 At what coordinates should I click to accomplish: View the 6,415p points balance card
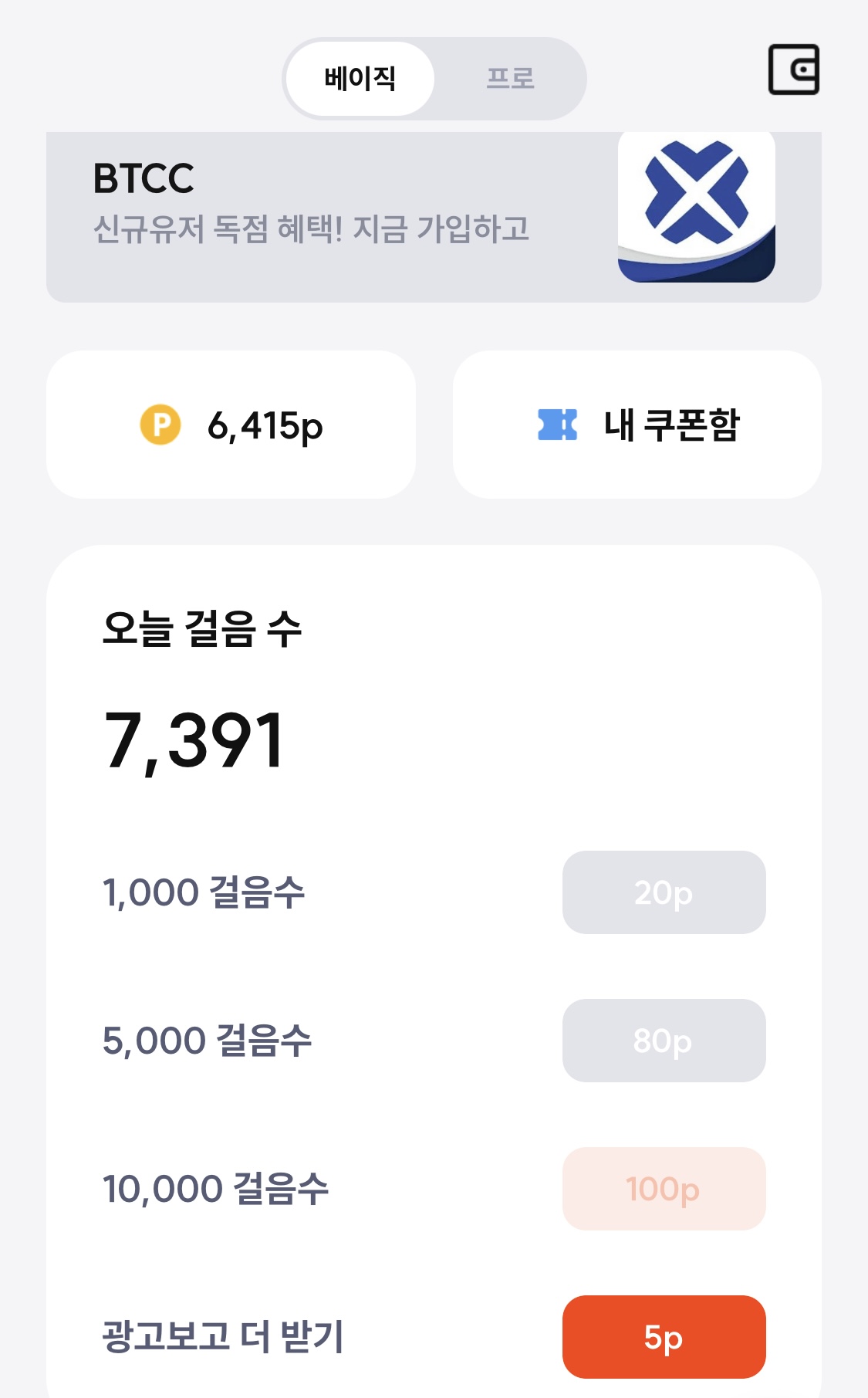click(231, 425)
